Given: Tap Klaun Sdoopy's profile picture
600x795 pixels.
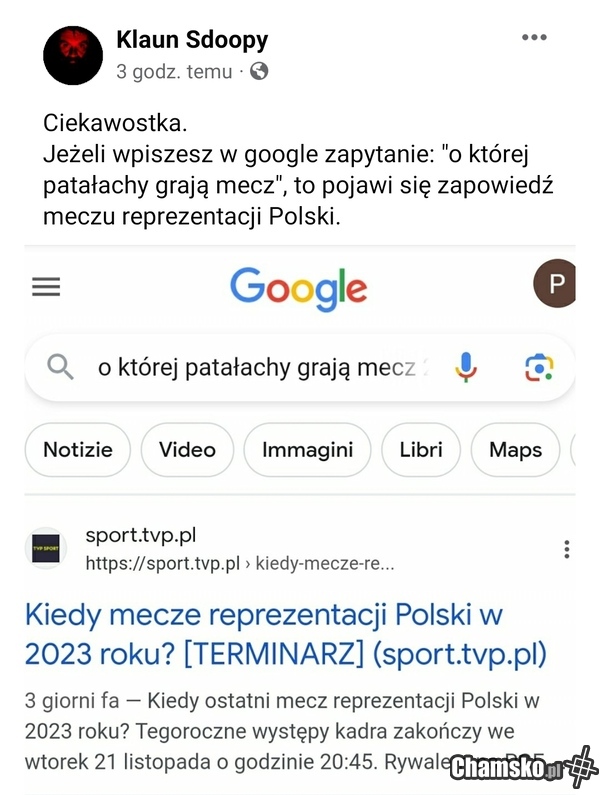Looking at the screenshot, I should click(73, 54).
